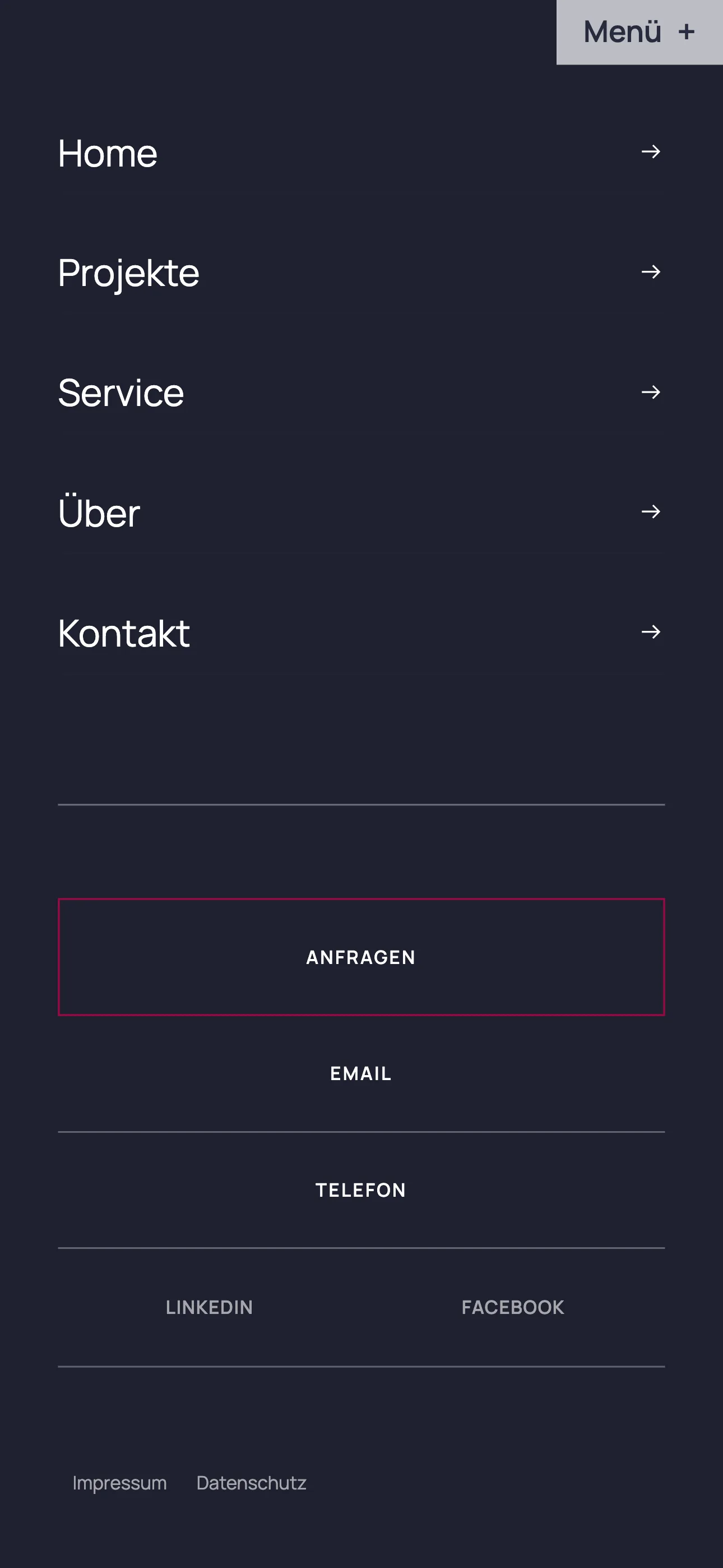This screenshot has width=723, height=1568.
Task: Open the Facebook page link
Action: pyautogui.click(x=512, y=1307)
